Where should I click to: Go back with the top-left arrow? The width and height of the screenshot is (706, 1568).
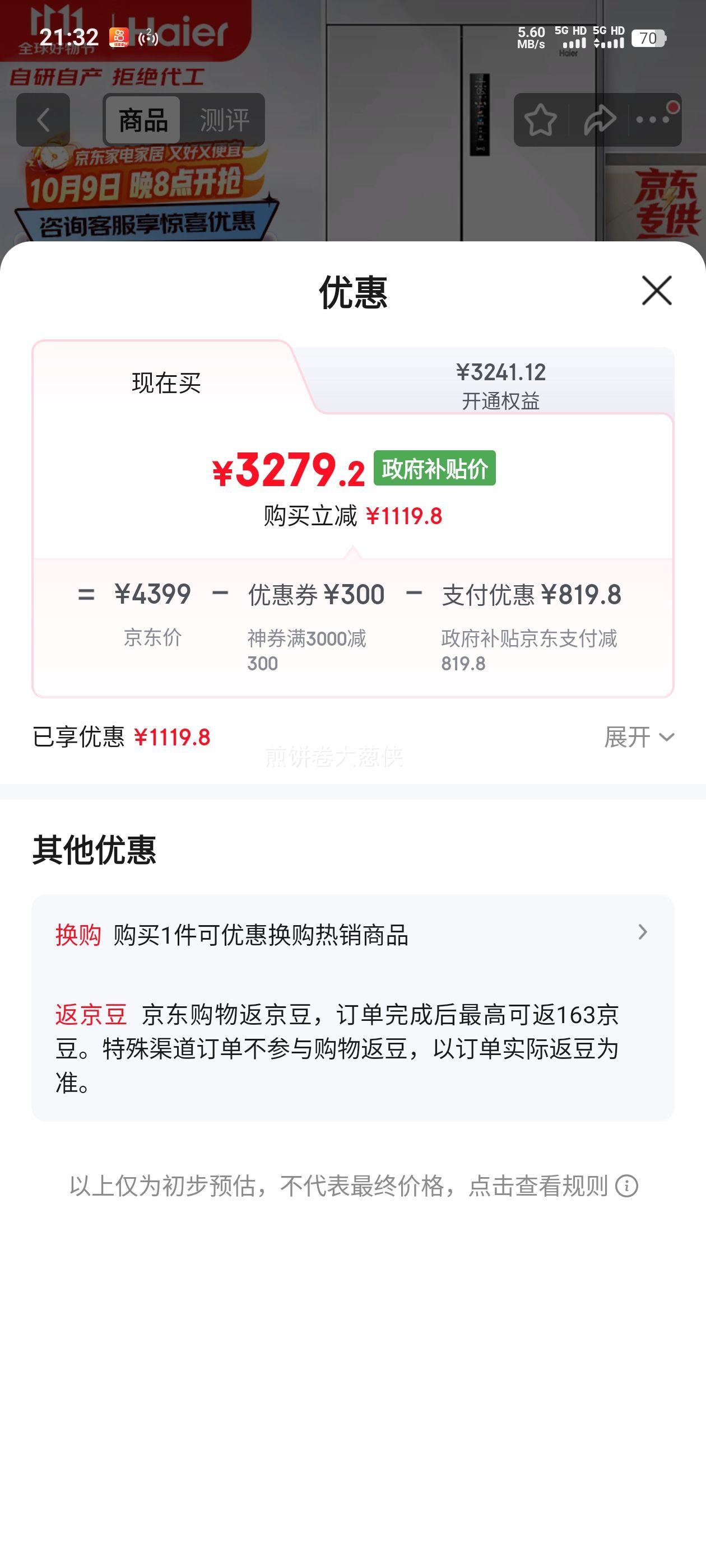pyautogui.click(x=43, y=120)
